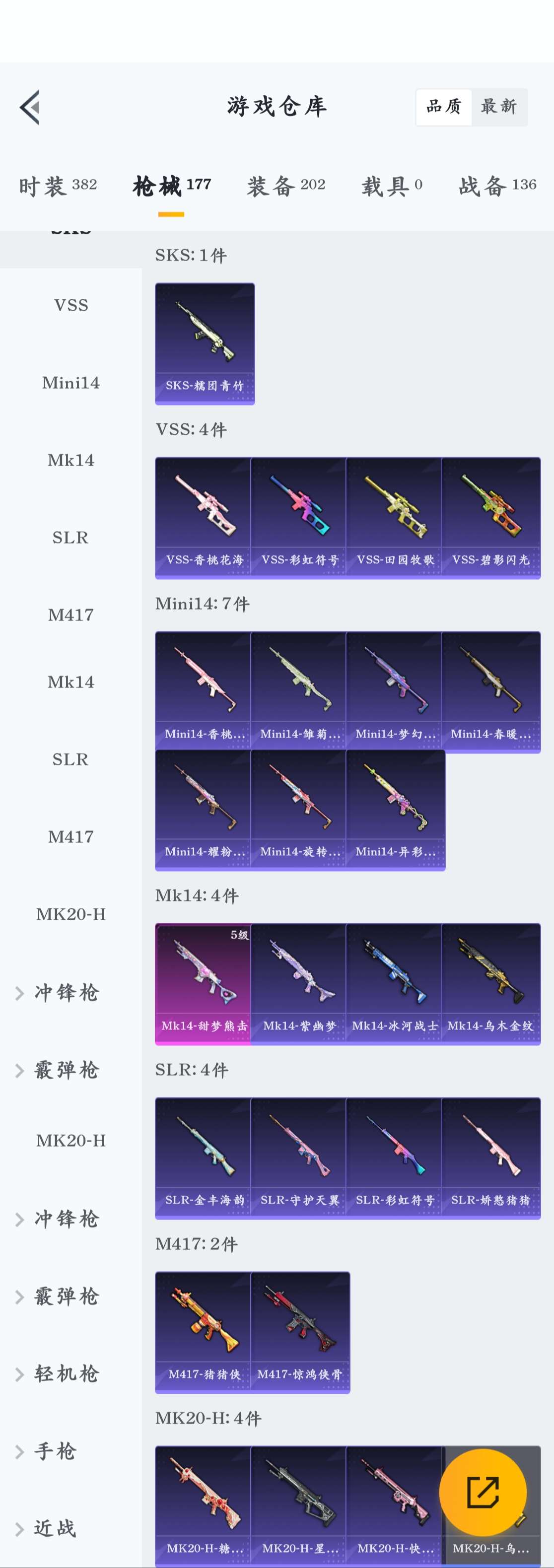
Task: Switch sorting to 最新
Action: coord(498,107)
